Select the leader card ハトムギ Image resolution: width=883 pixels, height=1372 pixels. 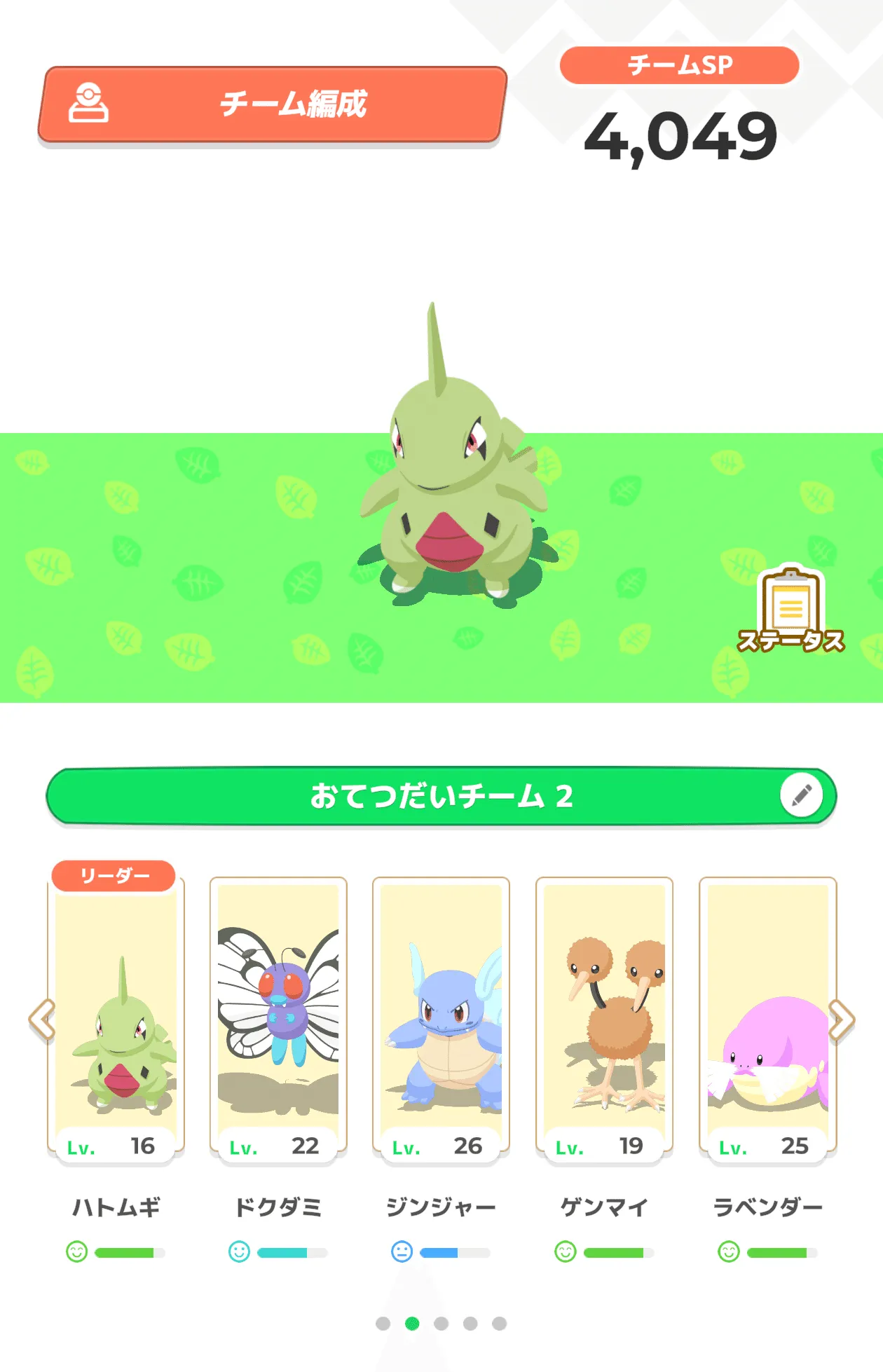(x=116, y=1016)
